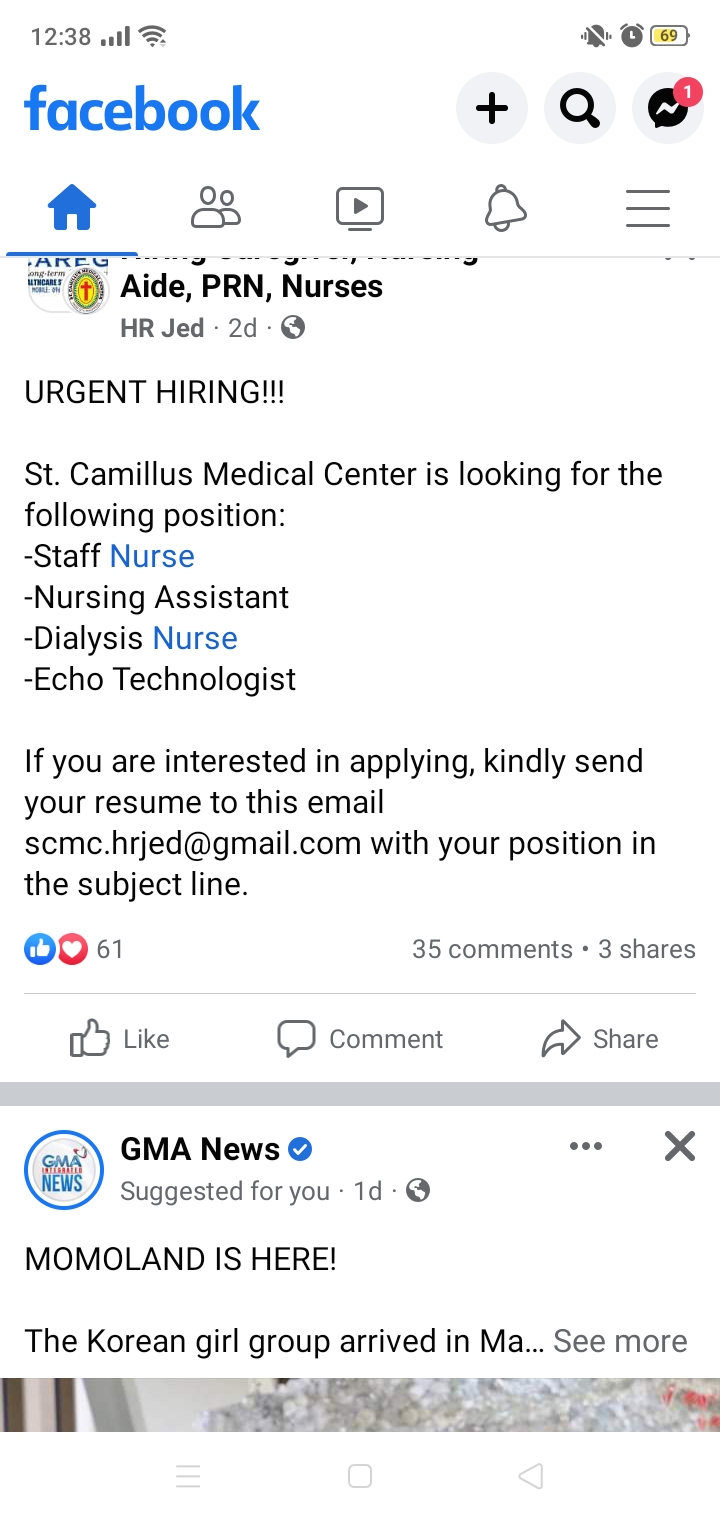720x1520 pixels.
Task: Open the Friends section
Action: click(x=216, y=207)
